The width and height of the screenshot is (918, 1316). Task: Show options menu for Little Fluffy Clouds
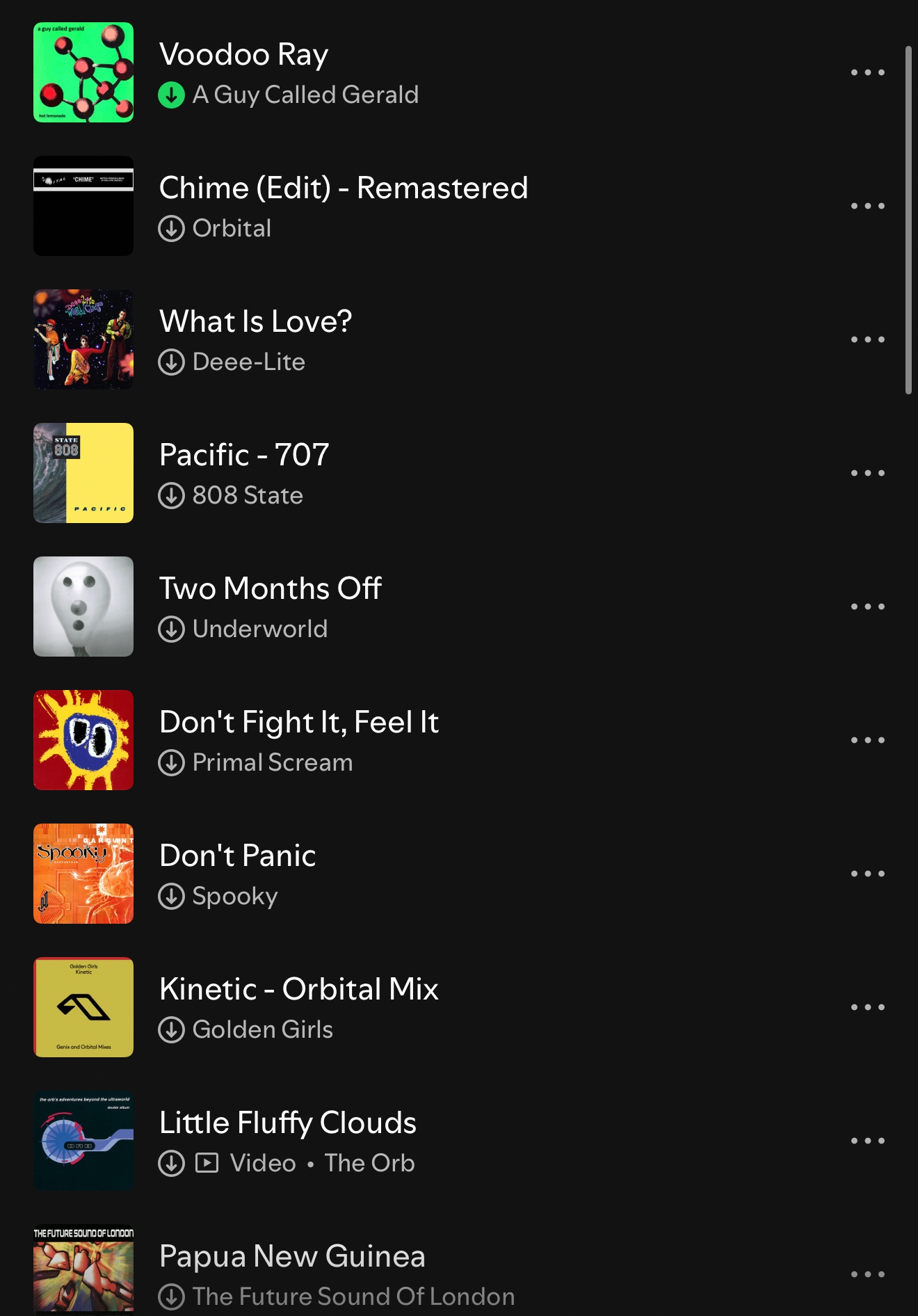click(x=867, y=1141)
